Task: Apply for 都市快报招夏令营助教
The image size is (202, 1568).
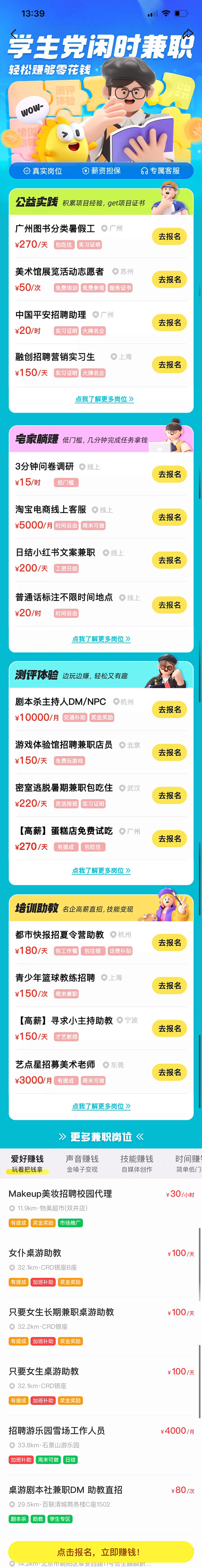Action: [x=169, y=942]
